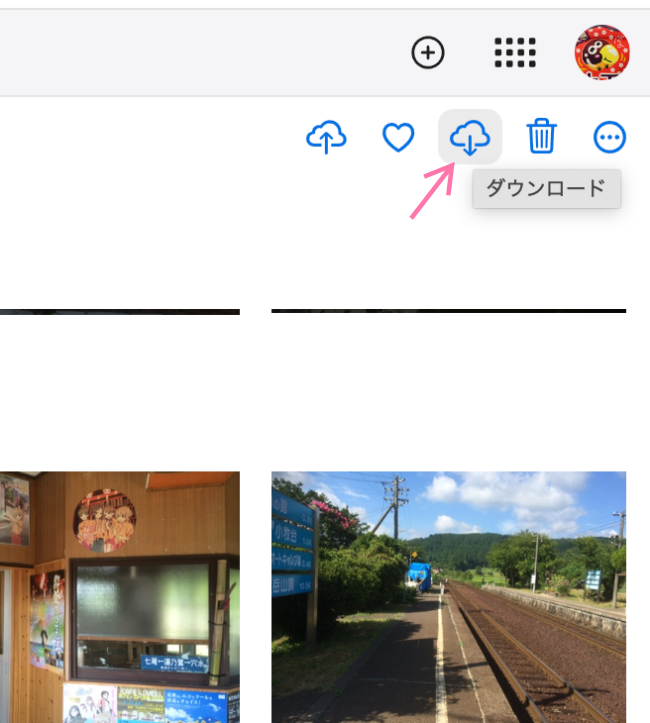Open the account profile avatar

click(601, 53)
